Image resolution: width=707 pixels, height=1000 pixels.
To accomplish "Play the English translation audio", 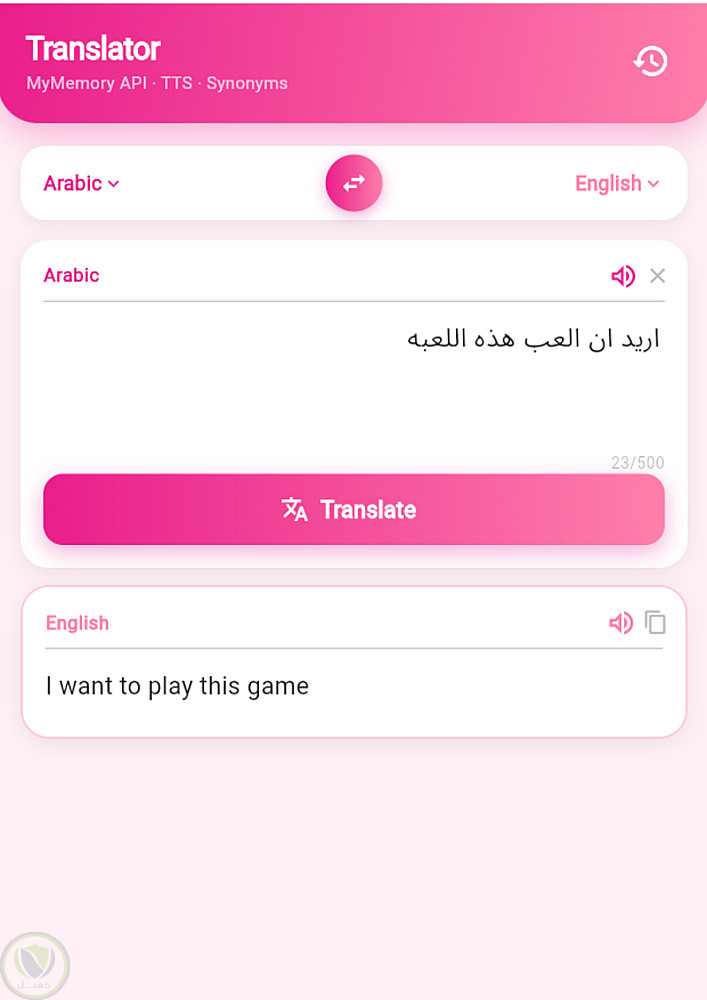I will (x=621, y=623).
